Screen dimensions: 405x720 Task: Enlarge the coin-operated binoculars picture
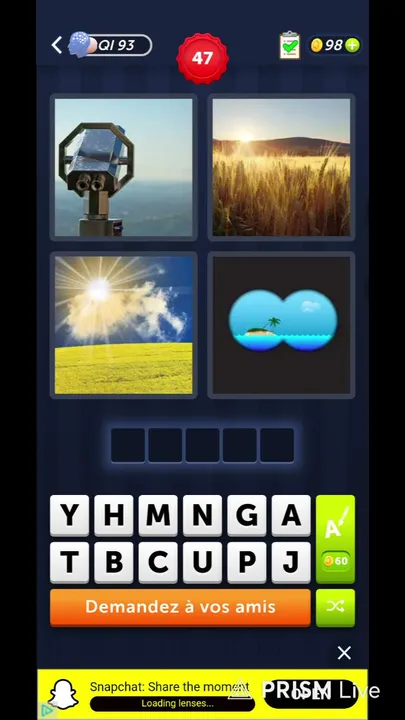(124, 167)
